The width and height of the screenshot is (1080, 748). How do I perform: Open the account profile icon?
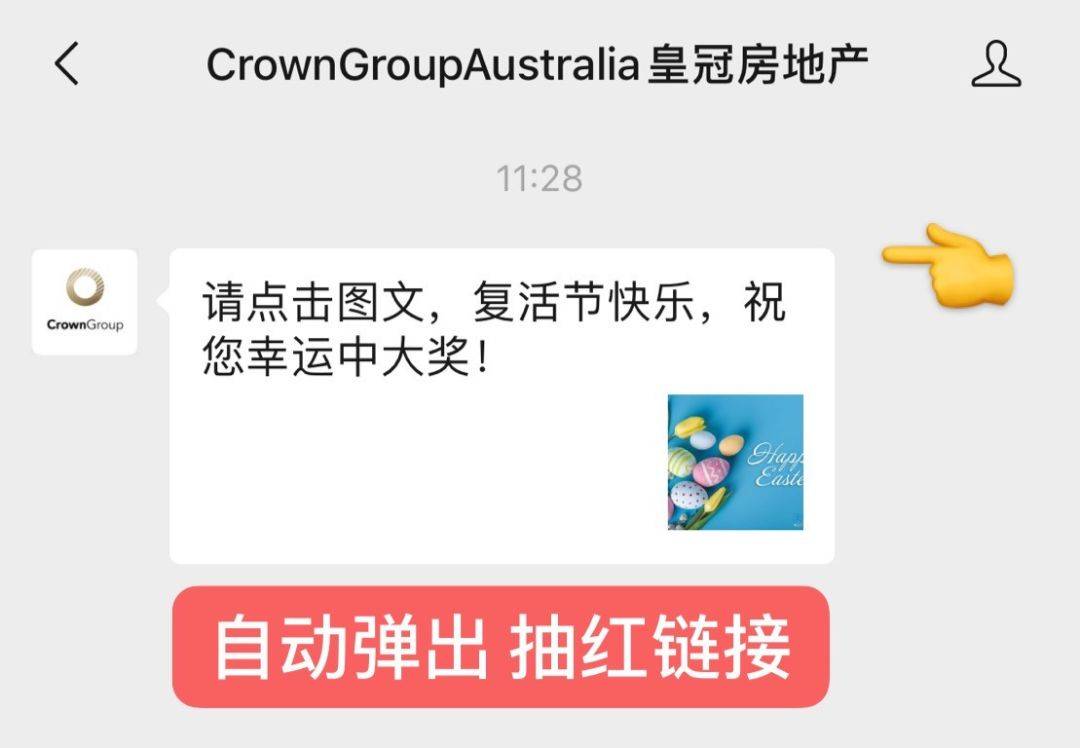click(997, 64)
